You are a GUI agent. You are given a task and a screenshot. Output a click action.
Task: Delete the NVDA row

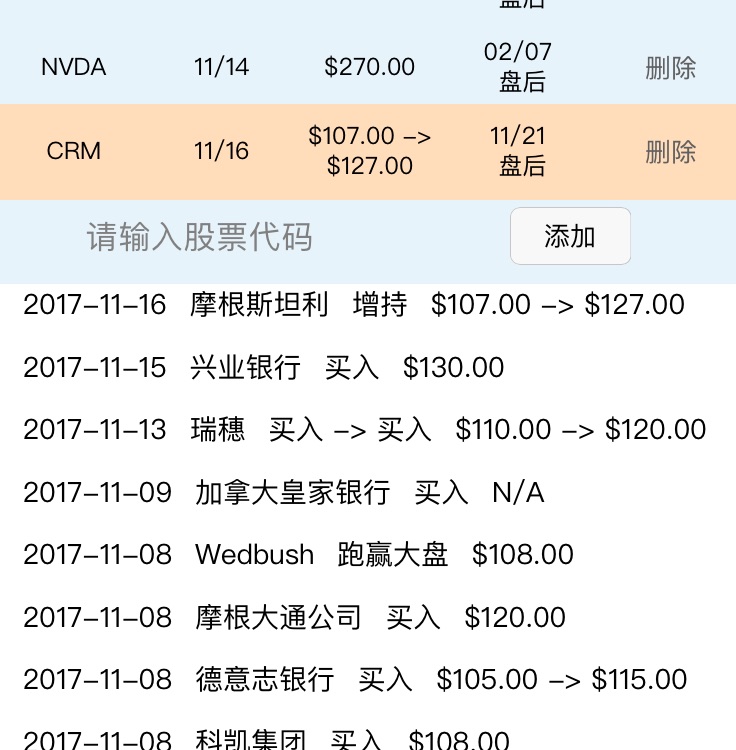[x=670, y=68]
